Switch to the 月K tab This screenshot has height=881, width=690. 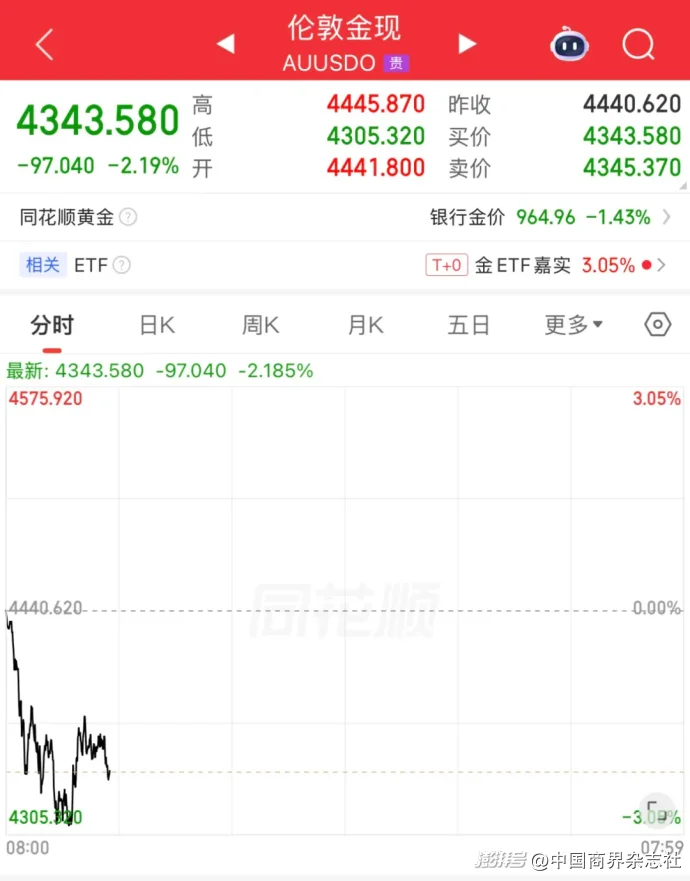tap(365, 325)
